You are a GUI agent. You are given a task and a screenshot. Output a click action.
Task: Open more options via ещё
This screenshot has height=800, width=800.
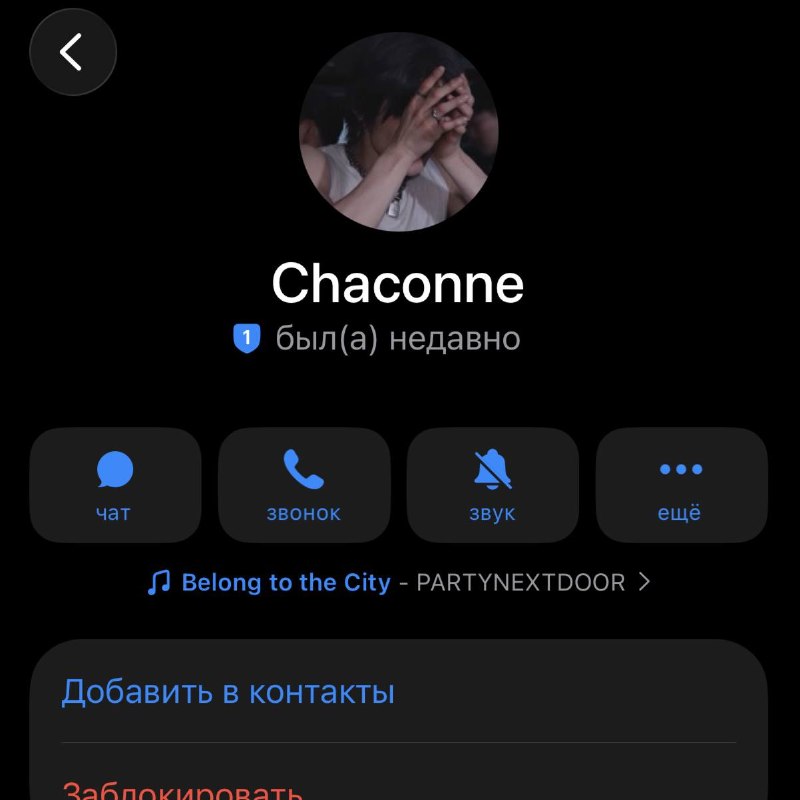click(682, 485)
